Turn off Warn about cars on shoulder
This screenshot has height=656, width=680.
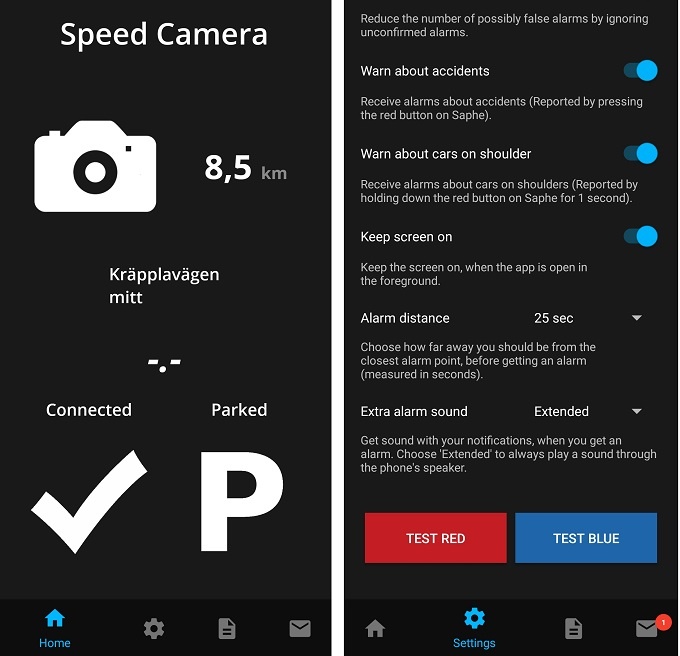pyautogui.click(x=640, y=154)
